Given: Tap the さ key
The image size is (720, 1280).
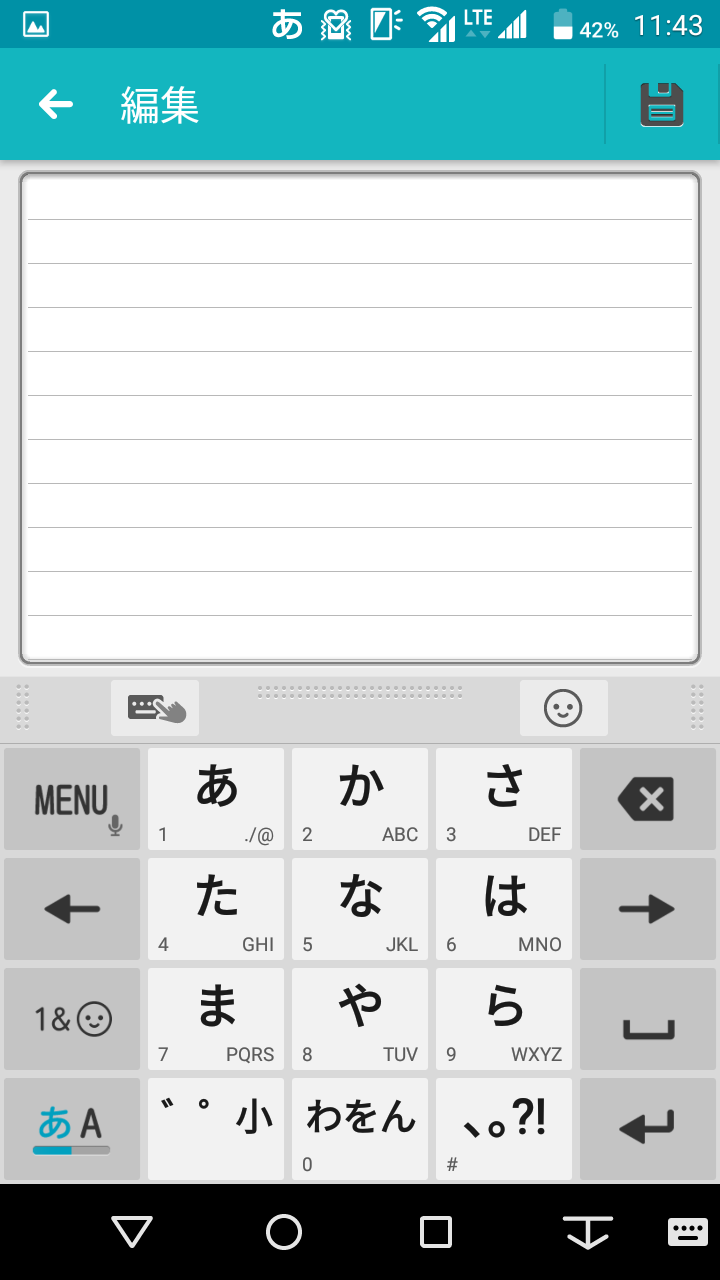Looking at the screenshot, I should [x=504, y=799].
